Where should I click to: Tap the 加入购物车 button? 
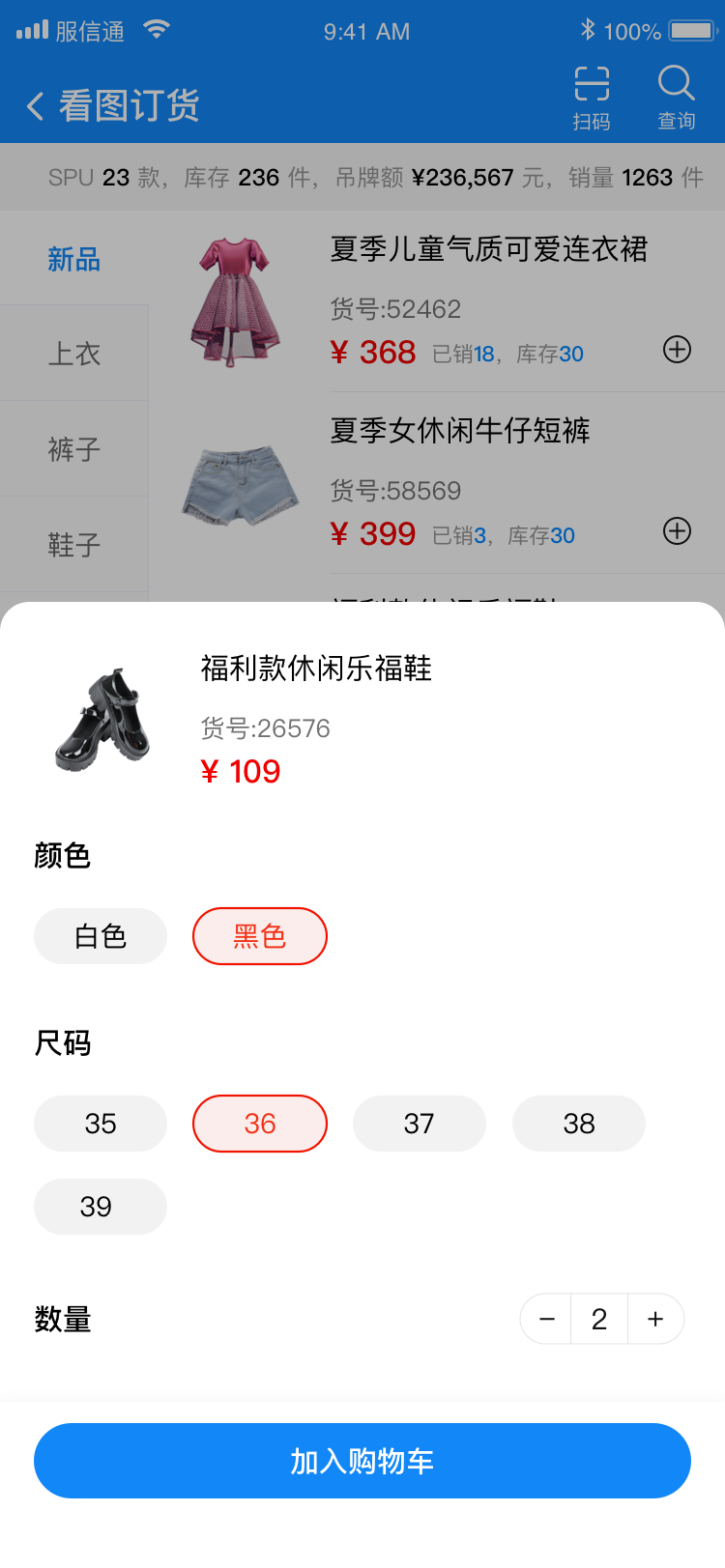pyautogui.click(x=362, y=1461)
